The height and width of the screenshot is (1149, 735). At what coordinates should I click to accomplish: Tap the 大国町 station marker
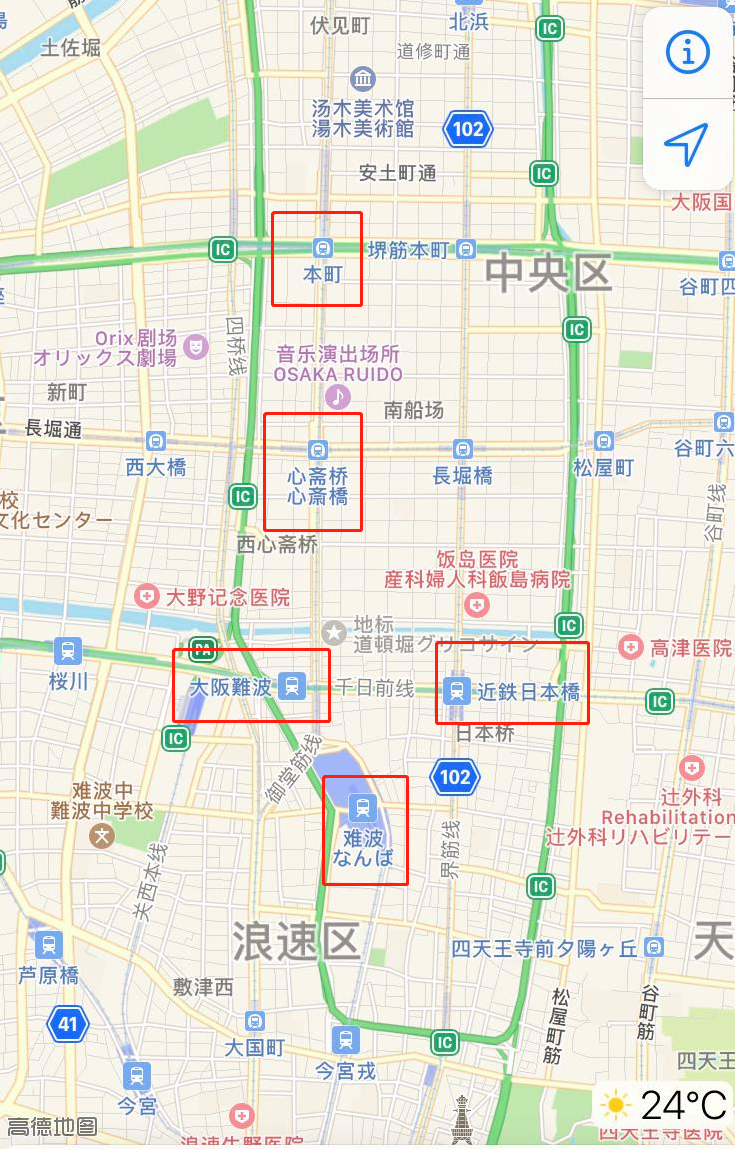coord(255,1021)
